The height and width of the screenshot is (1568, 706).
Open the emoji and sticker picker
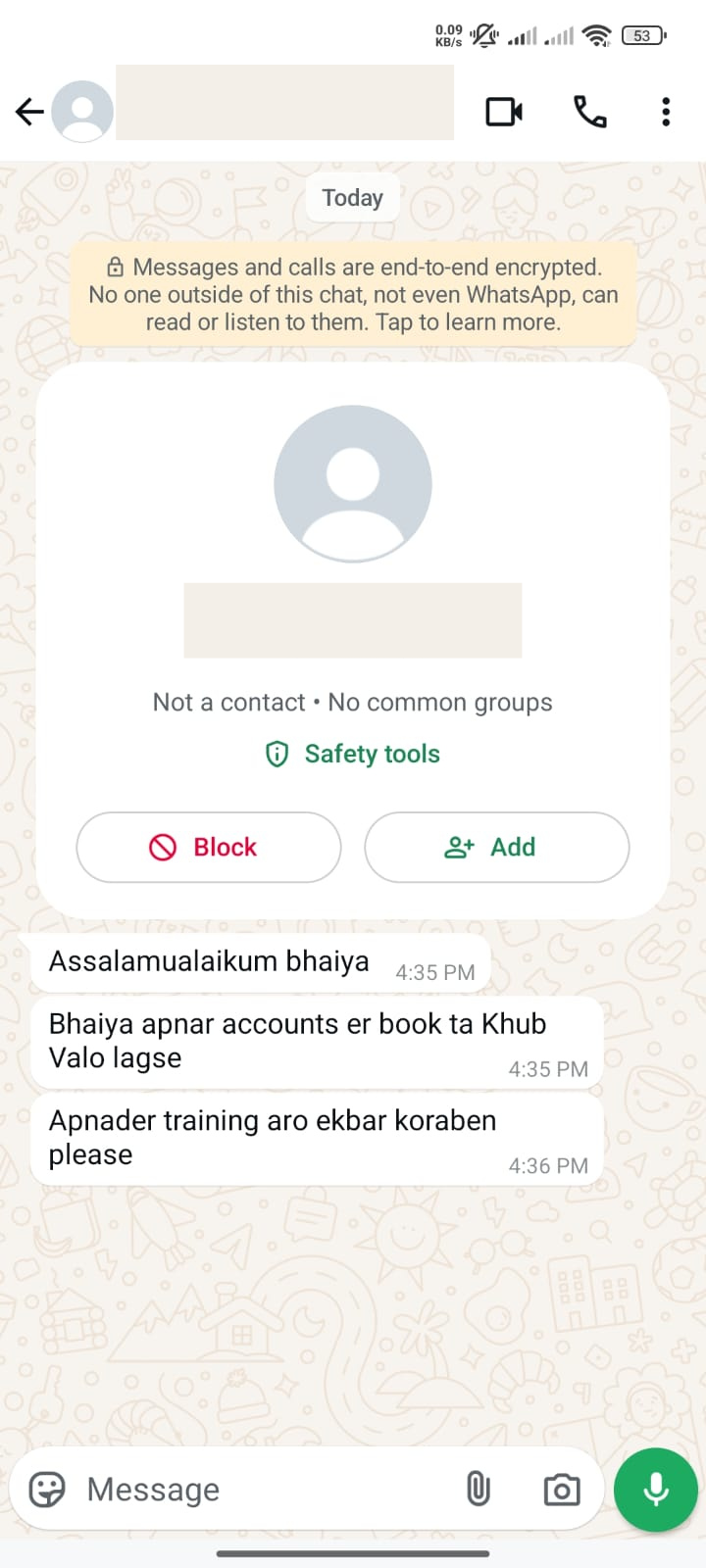point(47,1490)
